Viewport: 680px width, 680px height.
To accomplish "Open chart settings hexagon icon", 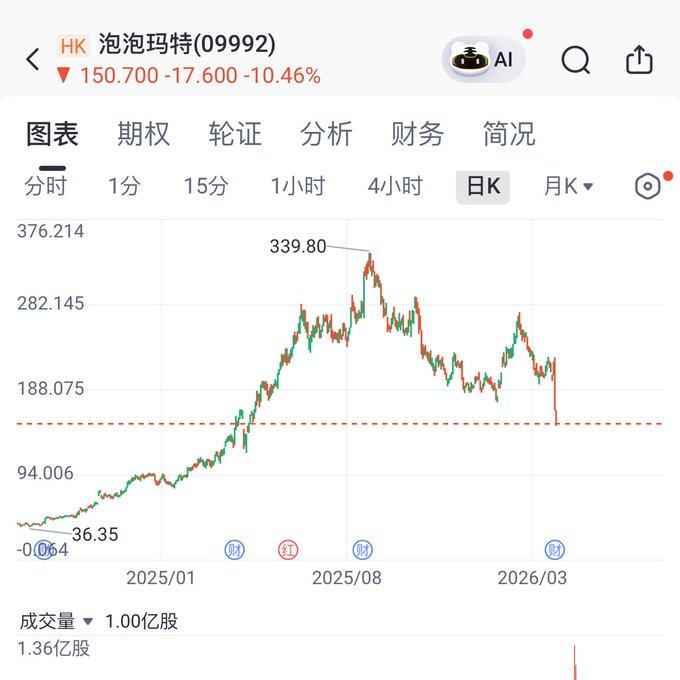I will (x=648, y=186).
